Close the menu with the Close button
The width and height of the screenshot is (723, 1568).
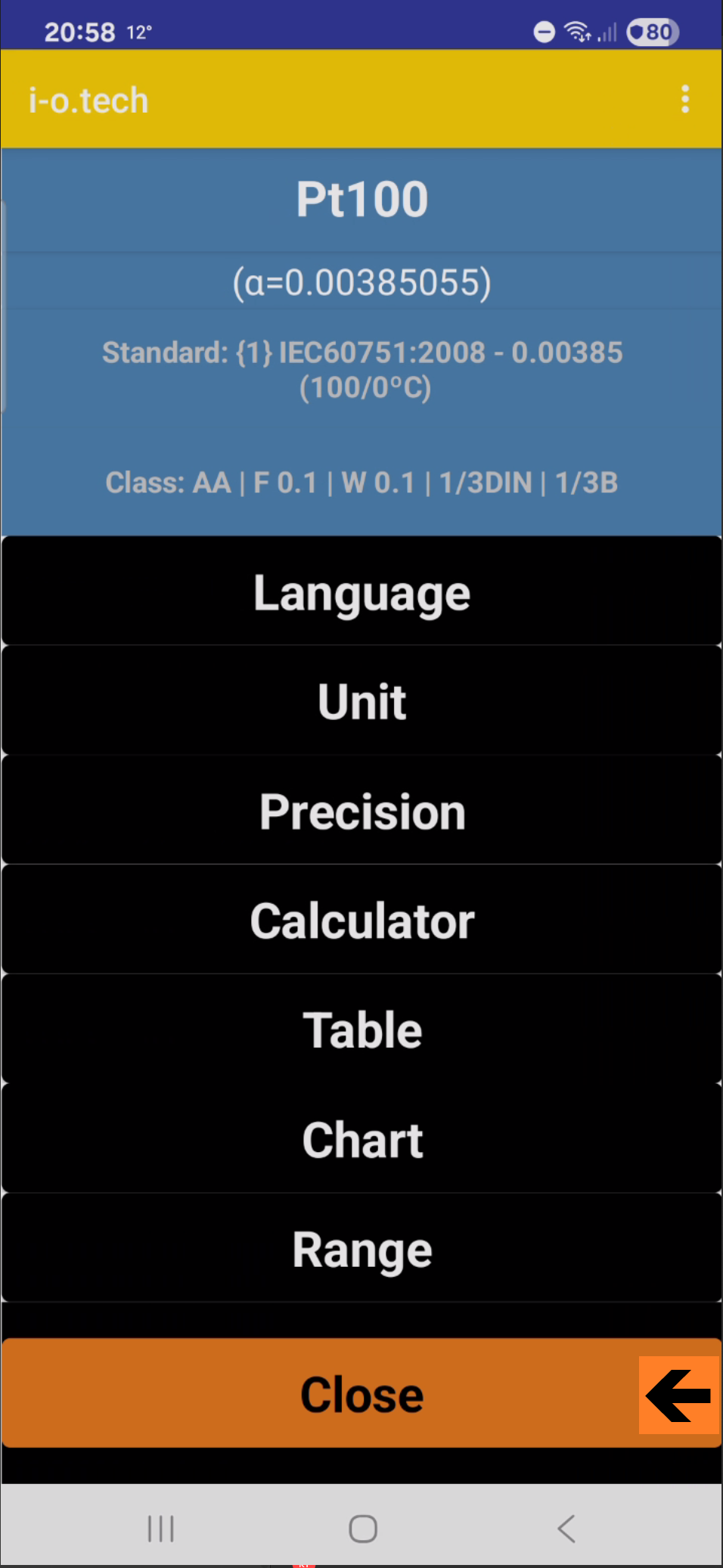(x=361, y=1393)
